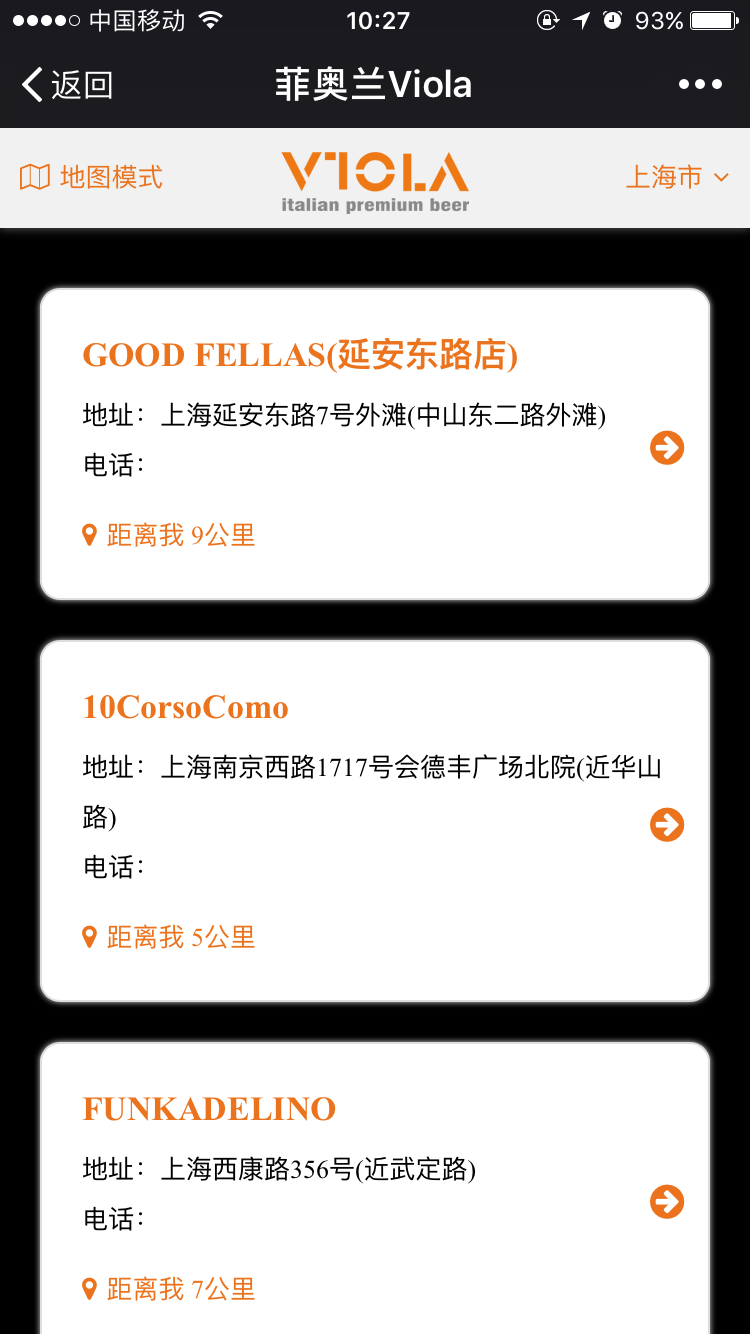Open the 10CorsoComo store card
The height and width of the screenshot is (1334, 750).
pos(186,708)
